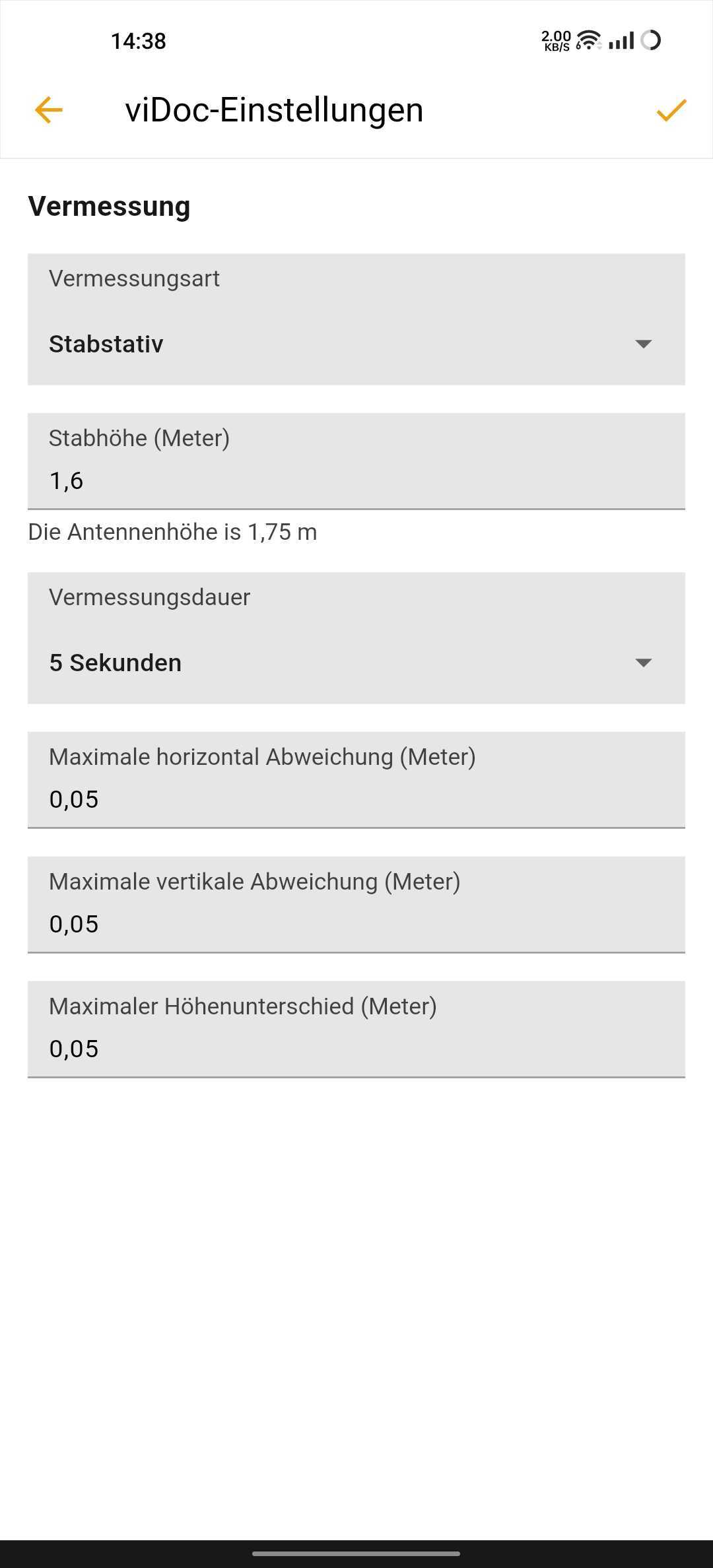Select the Maximaler Höhenunterschied field
The width and height of the screenshot is (713, 1568).
coord(356,1029)
